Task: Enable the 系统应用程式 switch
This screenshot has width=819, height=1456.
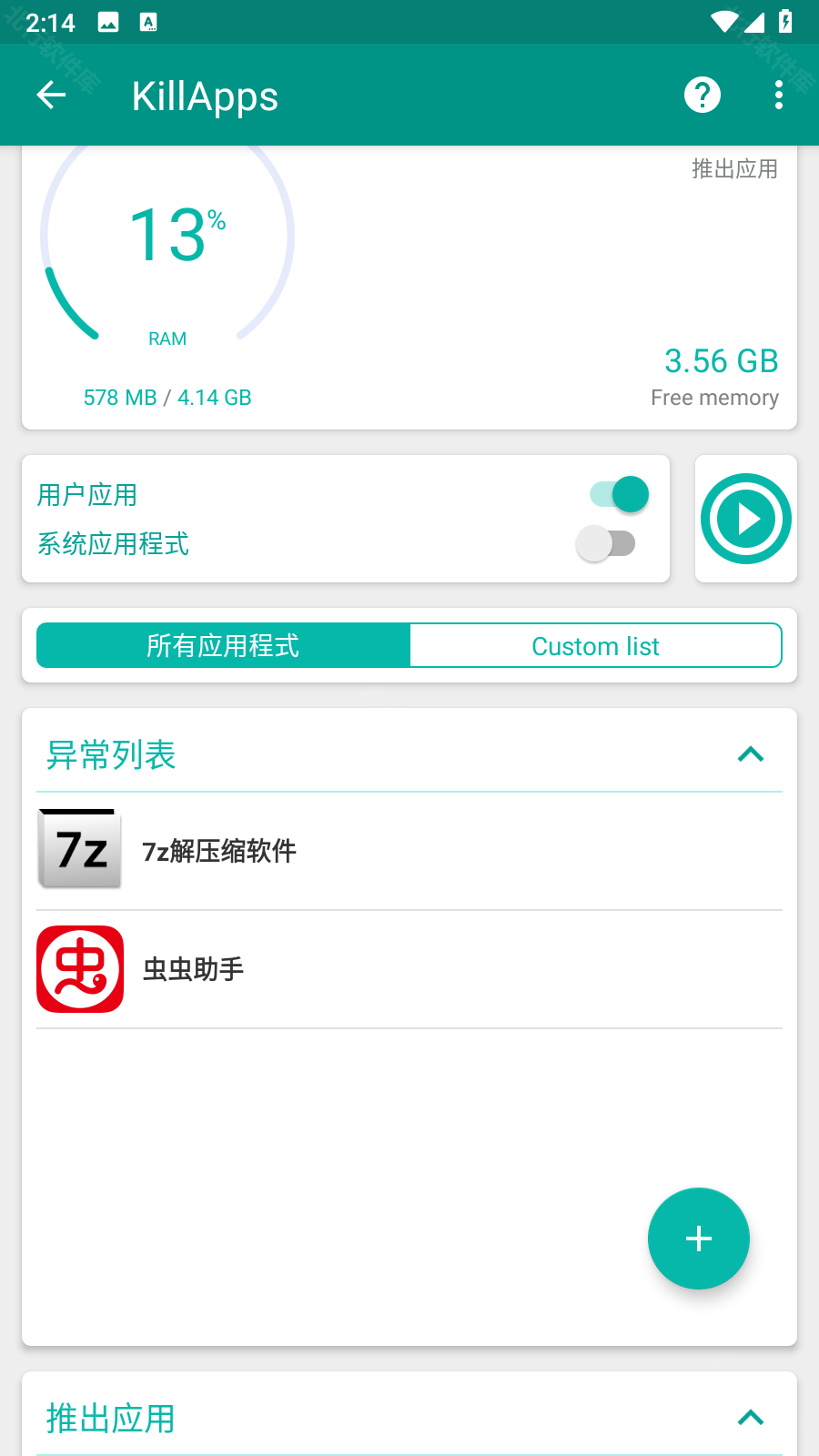Action: click(606, 544)
